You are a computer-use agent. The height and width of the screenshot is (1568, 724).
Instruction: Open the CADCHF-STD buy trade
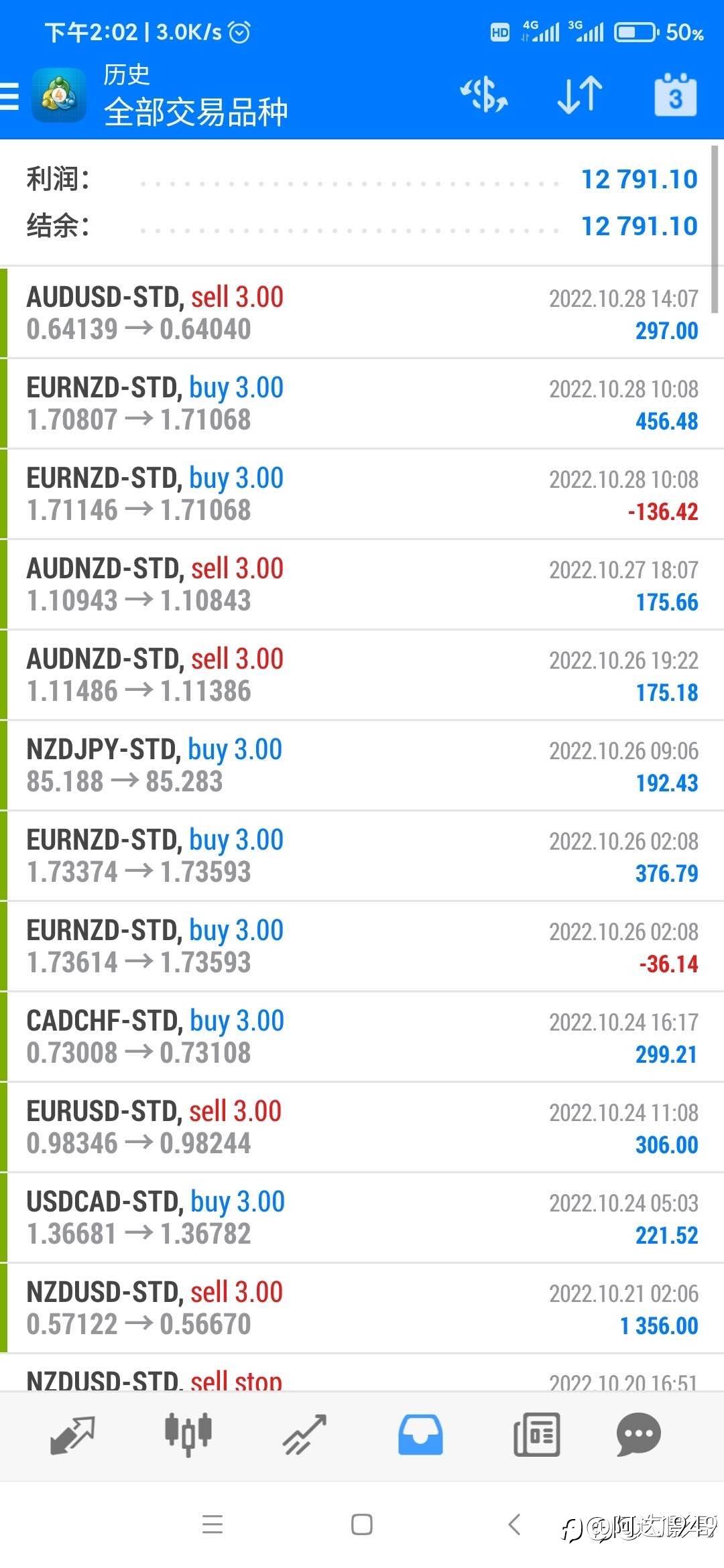[x=362, y=1037]
